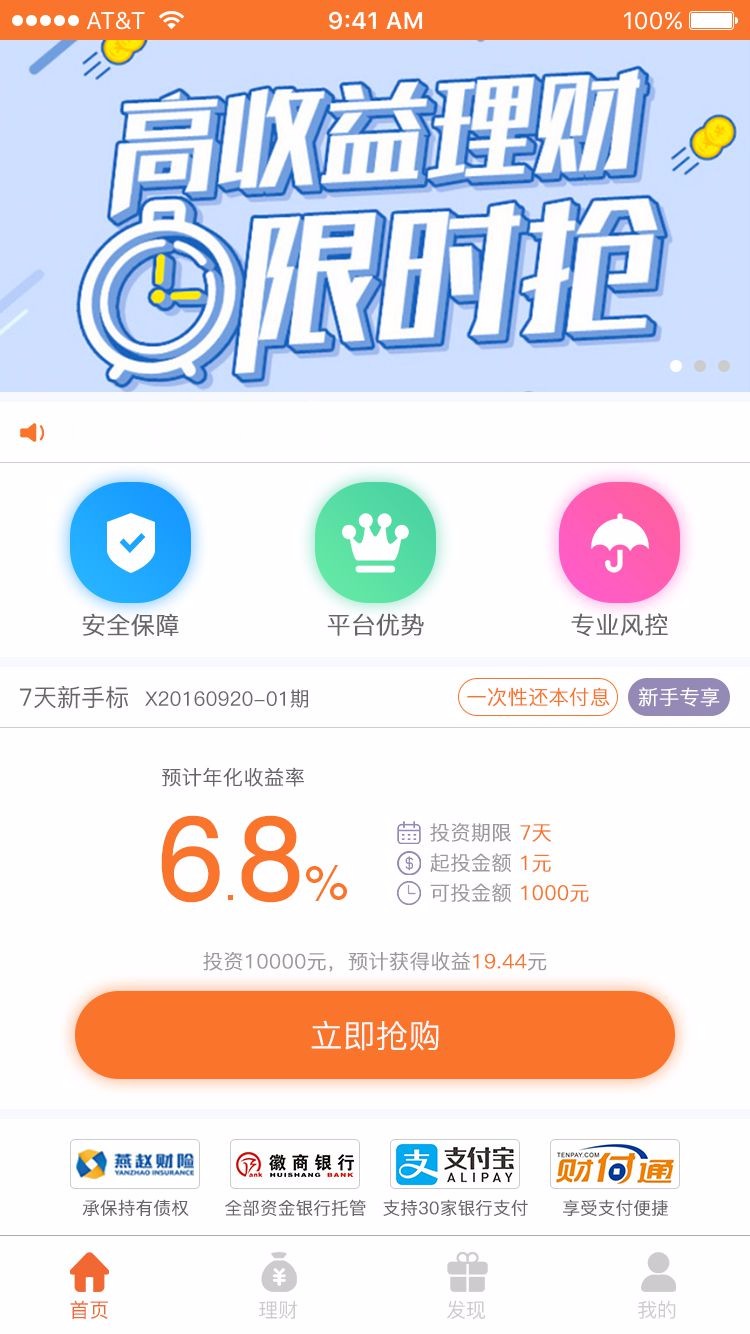Select the 安全保障 shield icon

(130, 541)
